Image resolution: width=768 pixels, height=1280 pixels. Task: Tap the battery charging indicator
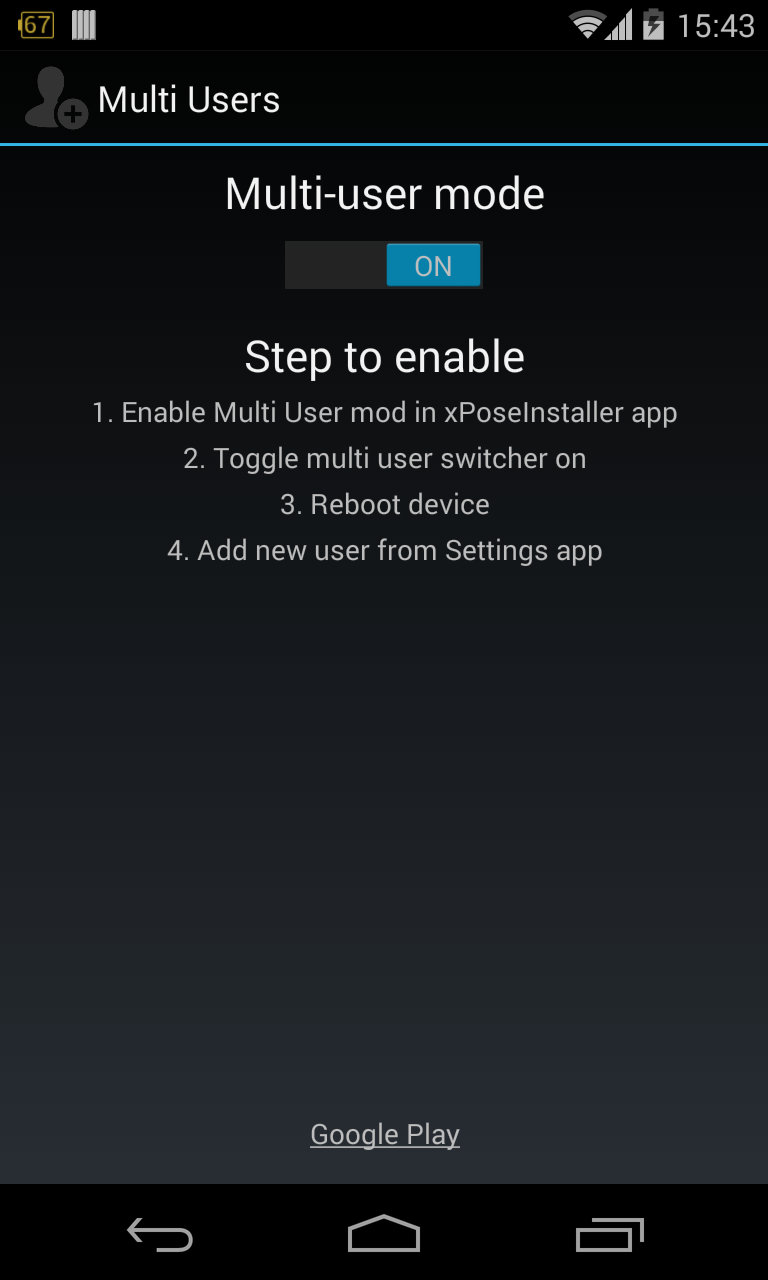[x=655, y=22]
